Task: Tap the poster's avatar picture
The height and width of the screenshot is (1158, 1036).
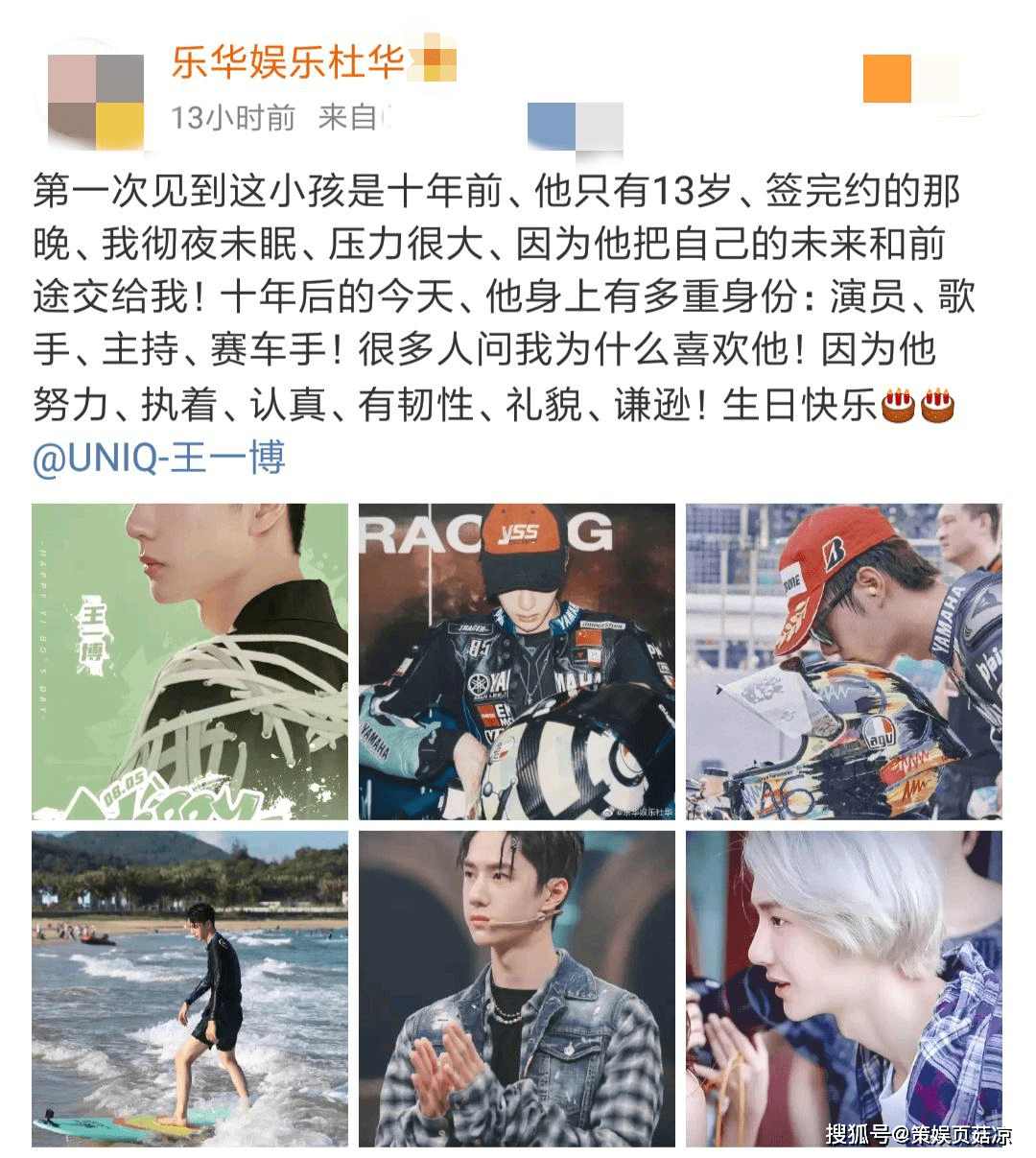Action: [95, 99]
